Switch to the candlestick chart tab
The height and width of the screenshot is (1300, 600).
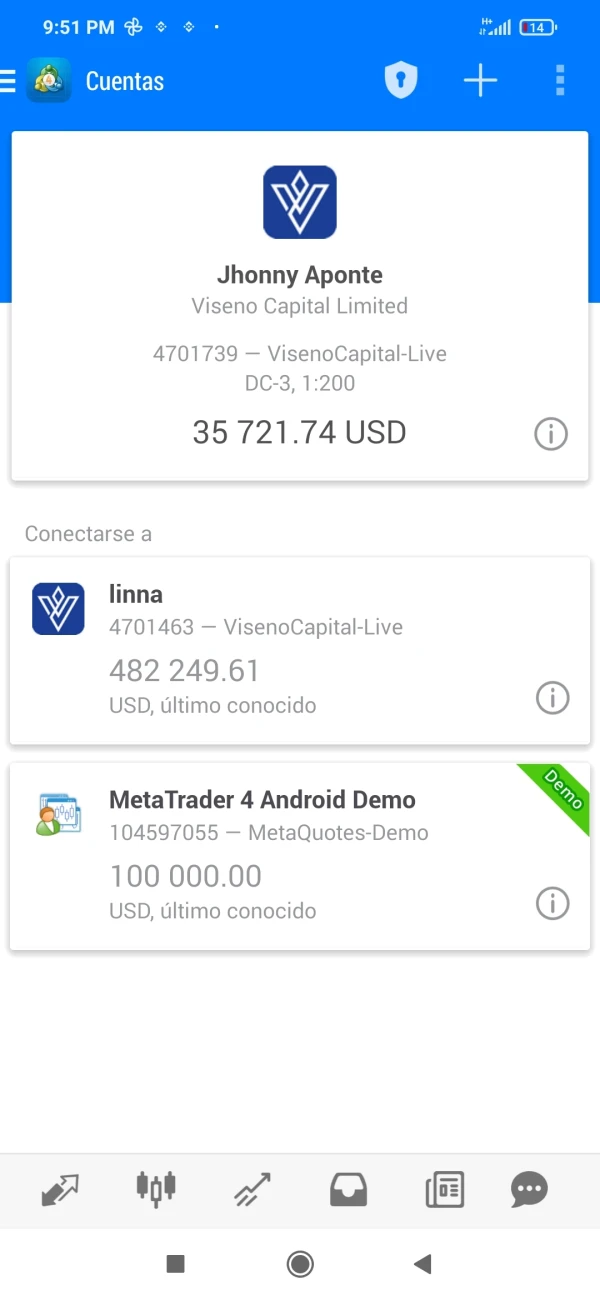point(155,1189)
